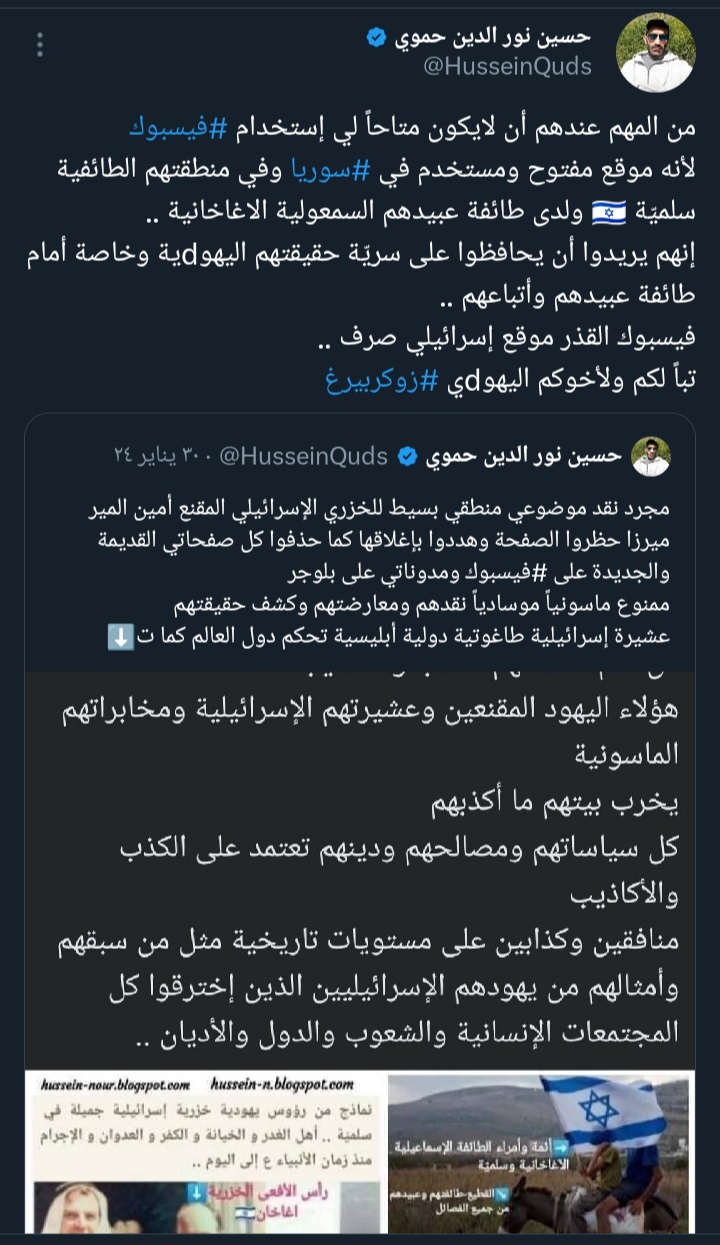The height and width of the screenshot is (1245, 720).
Task: Open the image with the Israeli flag
Action: (x=541, y=1155)
